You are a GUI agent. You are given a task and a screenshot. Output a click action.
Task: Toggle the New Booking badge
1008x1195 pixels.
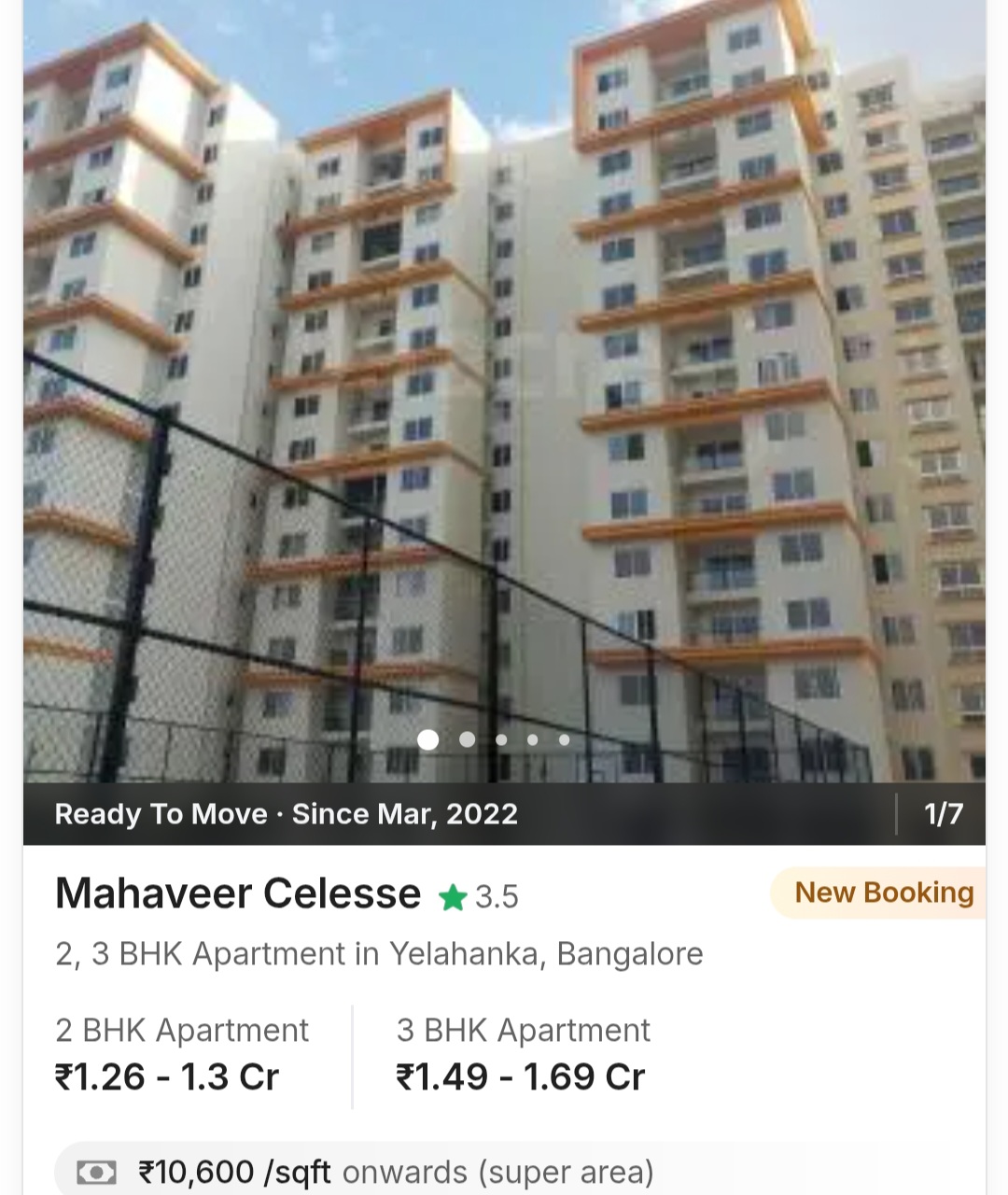[x=882, y=893]
